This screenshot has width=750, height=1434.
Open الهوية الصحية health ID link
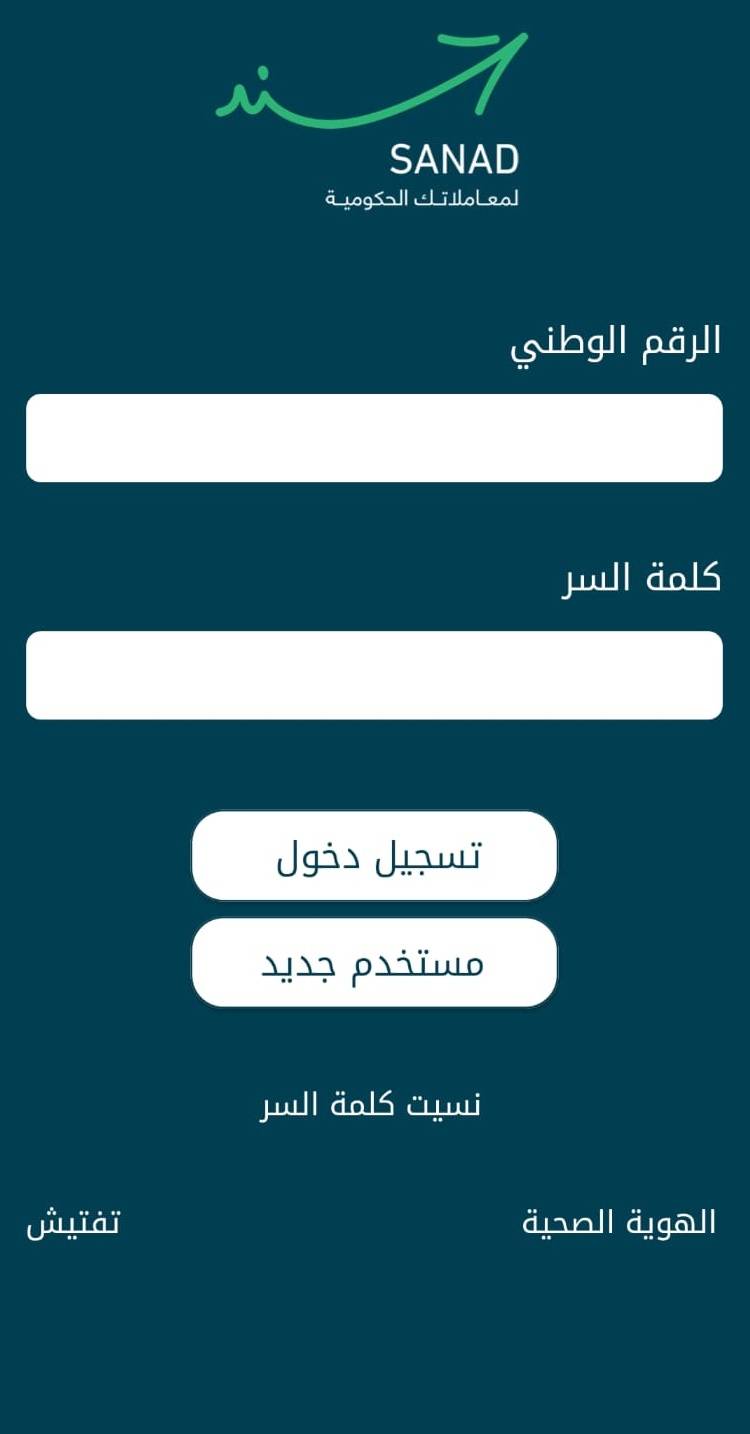[x=619, y=1222]
